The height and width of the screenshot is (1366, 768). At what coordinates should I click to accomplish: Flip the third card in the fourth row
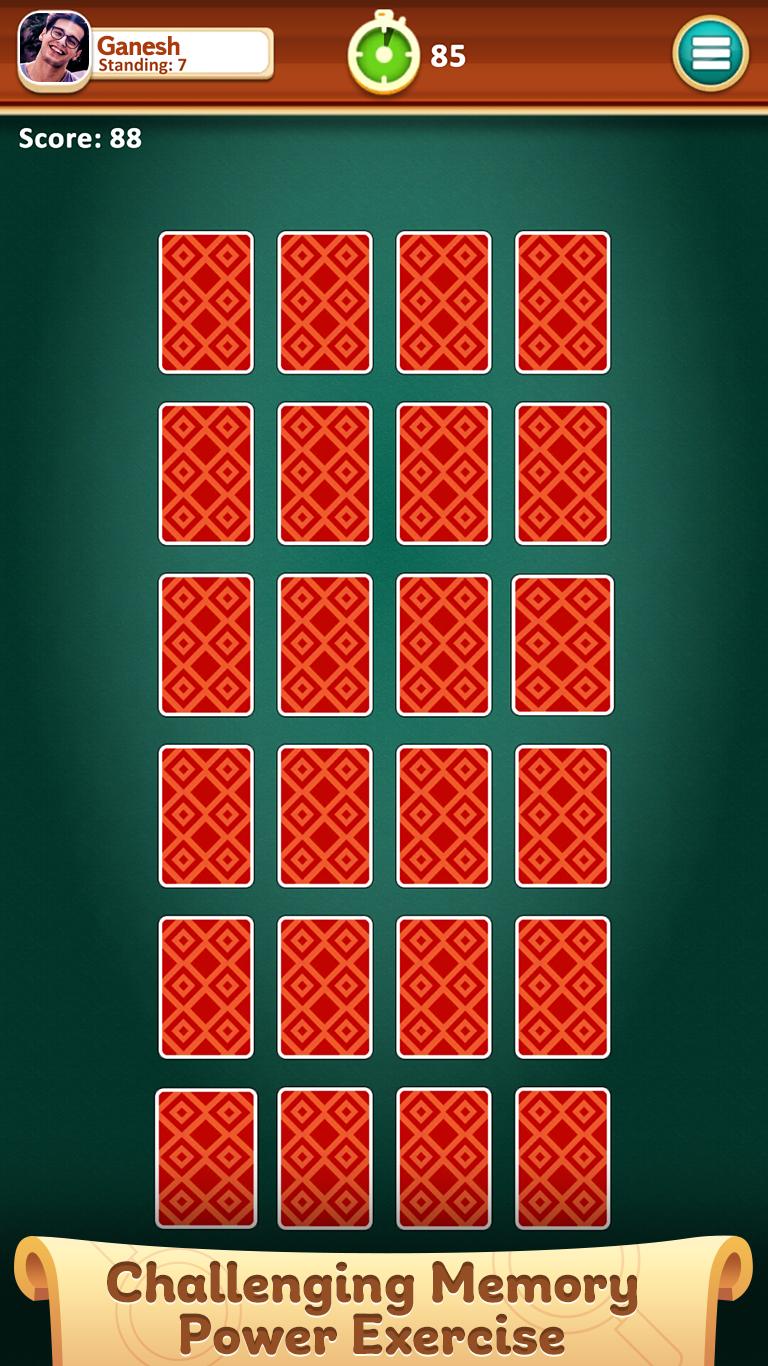tap(444, 815)
